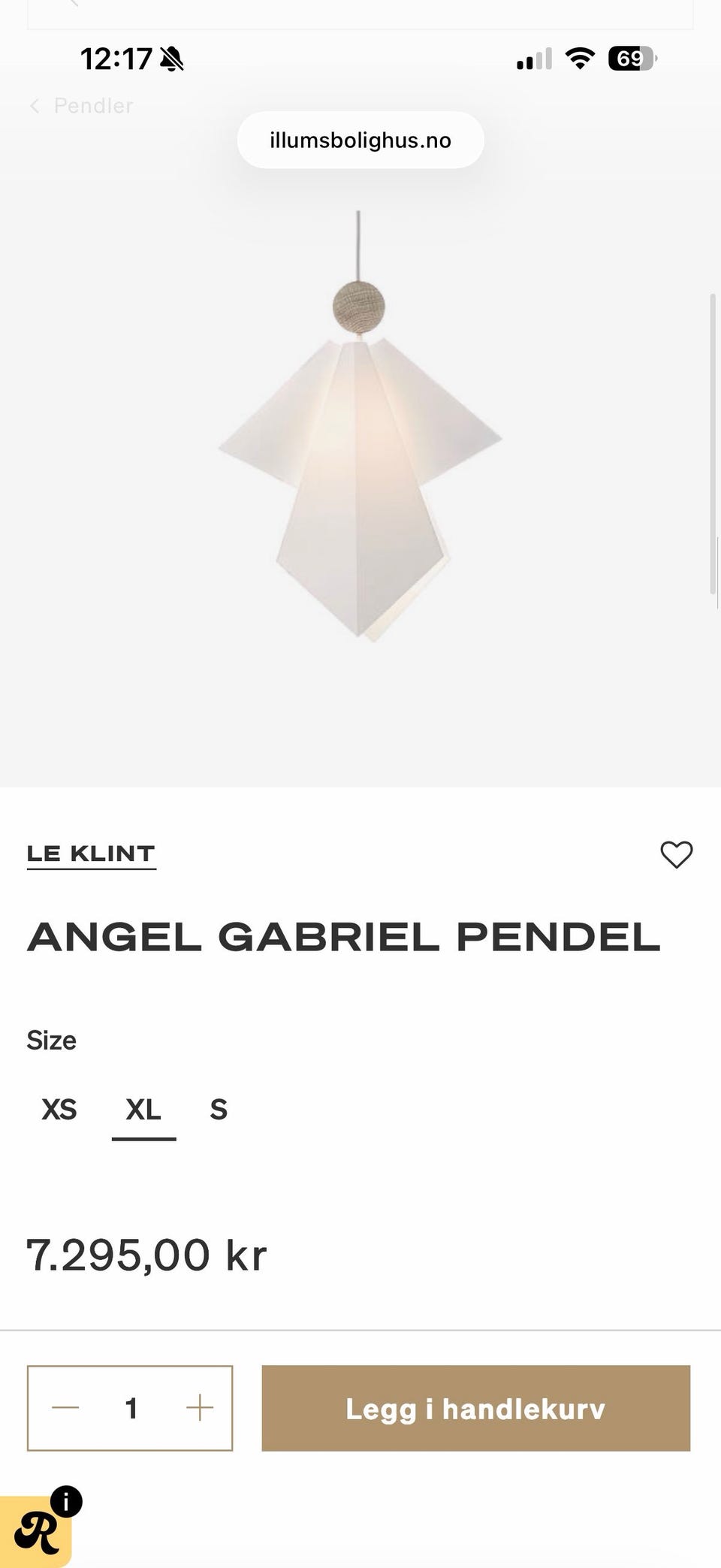The width and height of the screenshot is (721, 1568).
Task: Decrease quantity with the minus button
Action: click(65, 1408)
